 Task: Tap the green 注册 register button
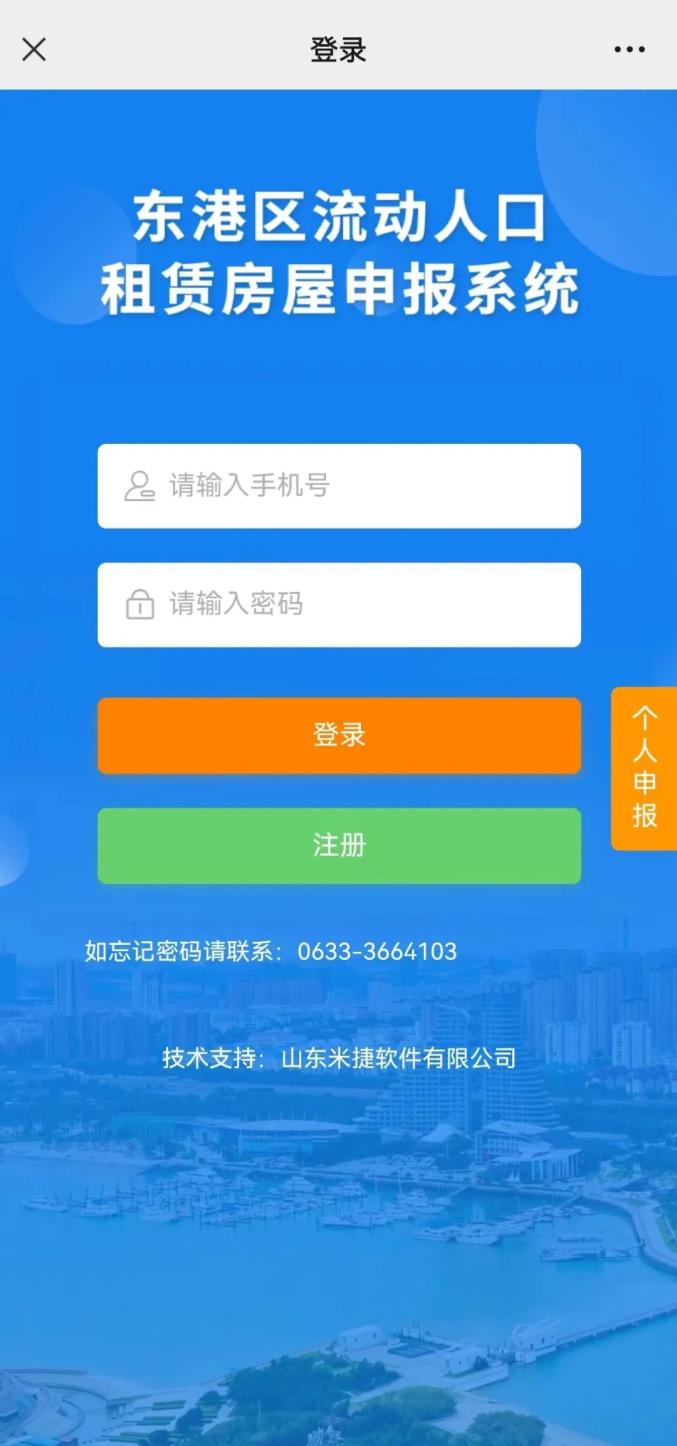(x=339, y=846)
